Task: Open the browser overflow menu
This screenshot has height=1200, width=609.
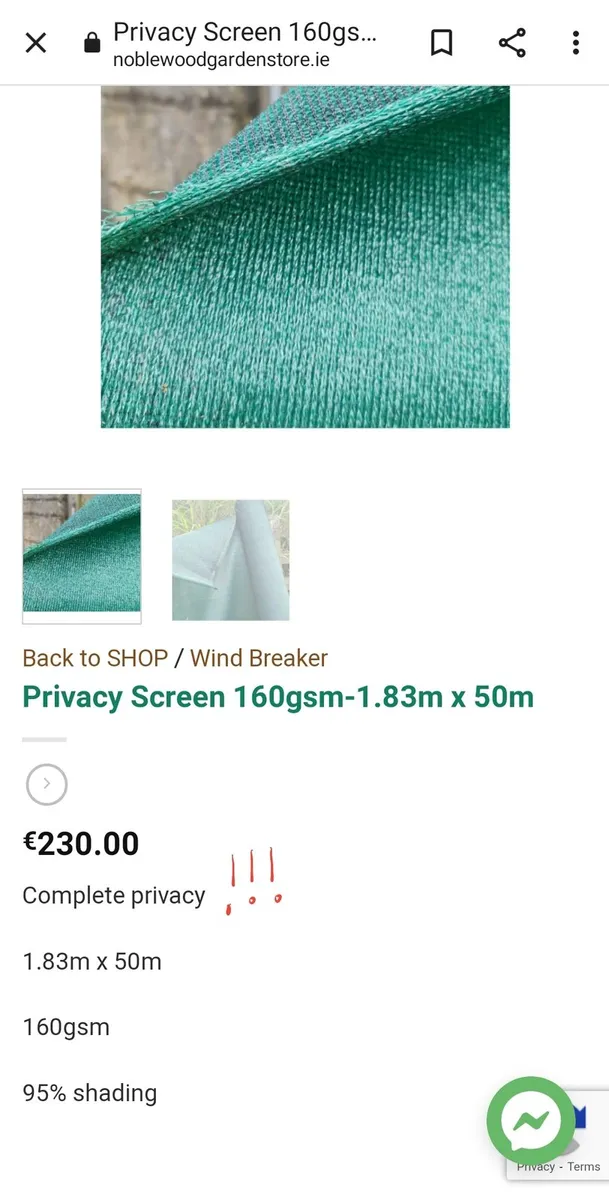Action: click(x=576, y=43)
